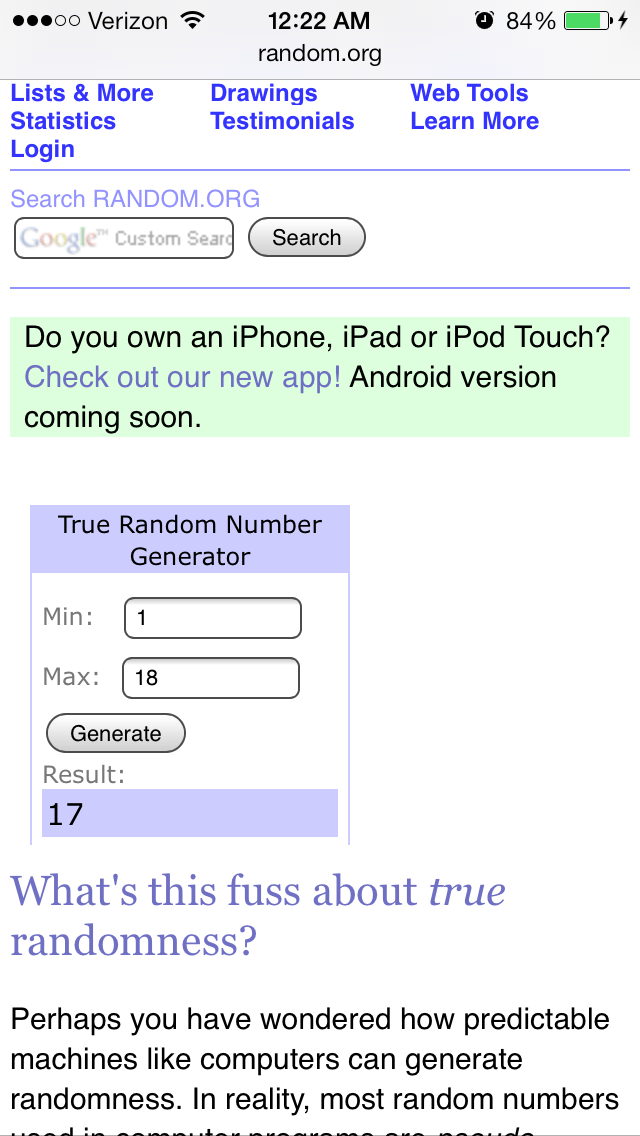Go to the Web Tools page
Screen dimensions: 640x1136
tap(469, 93)
